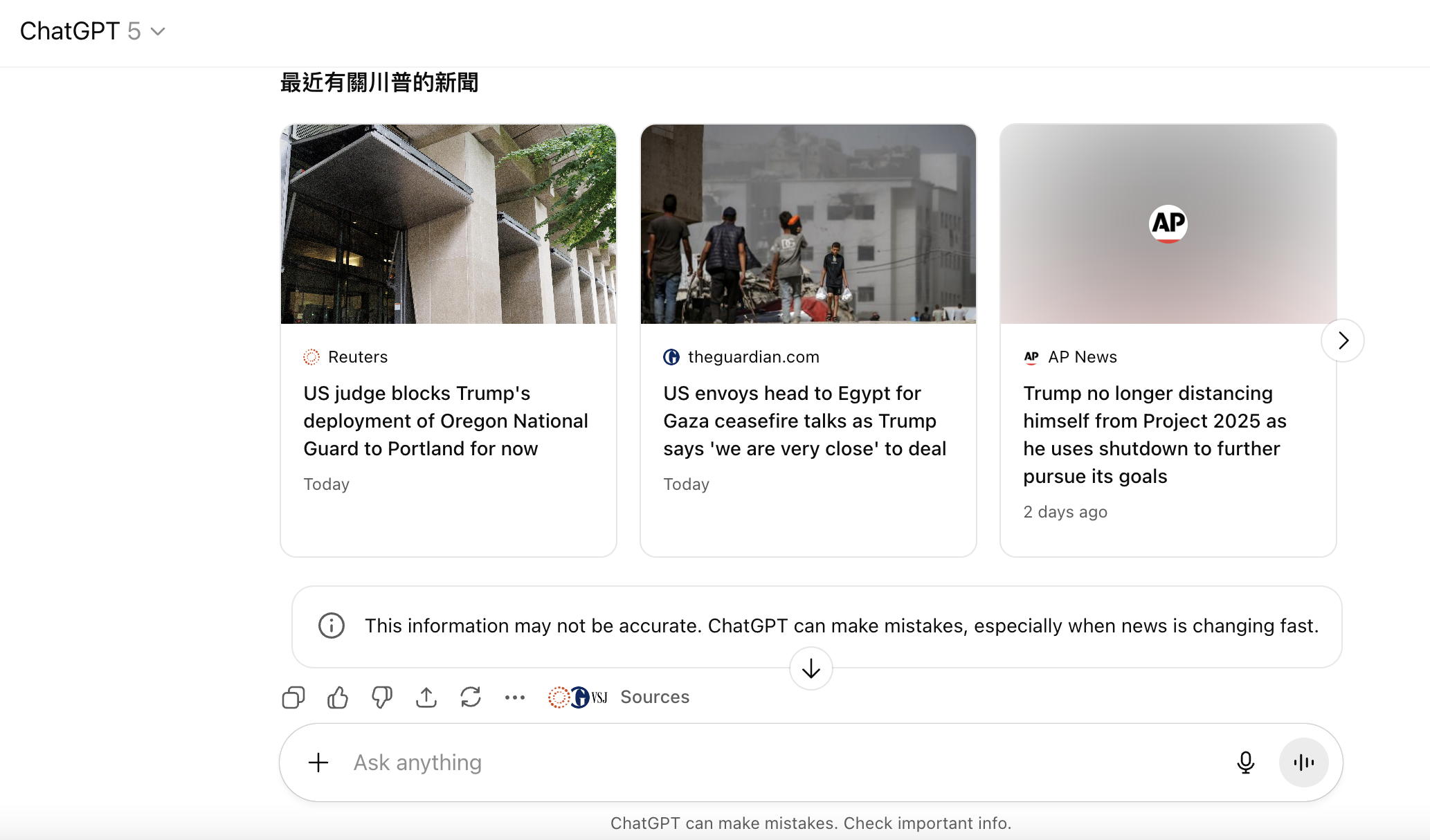This screenshot has width=1430, height=840.
Task: Jump to the bottom with the down arrow
Action: tap(811, 668)
